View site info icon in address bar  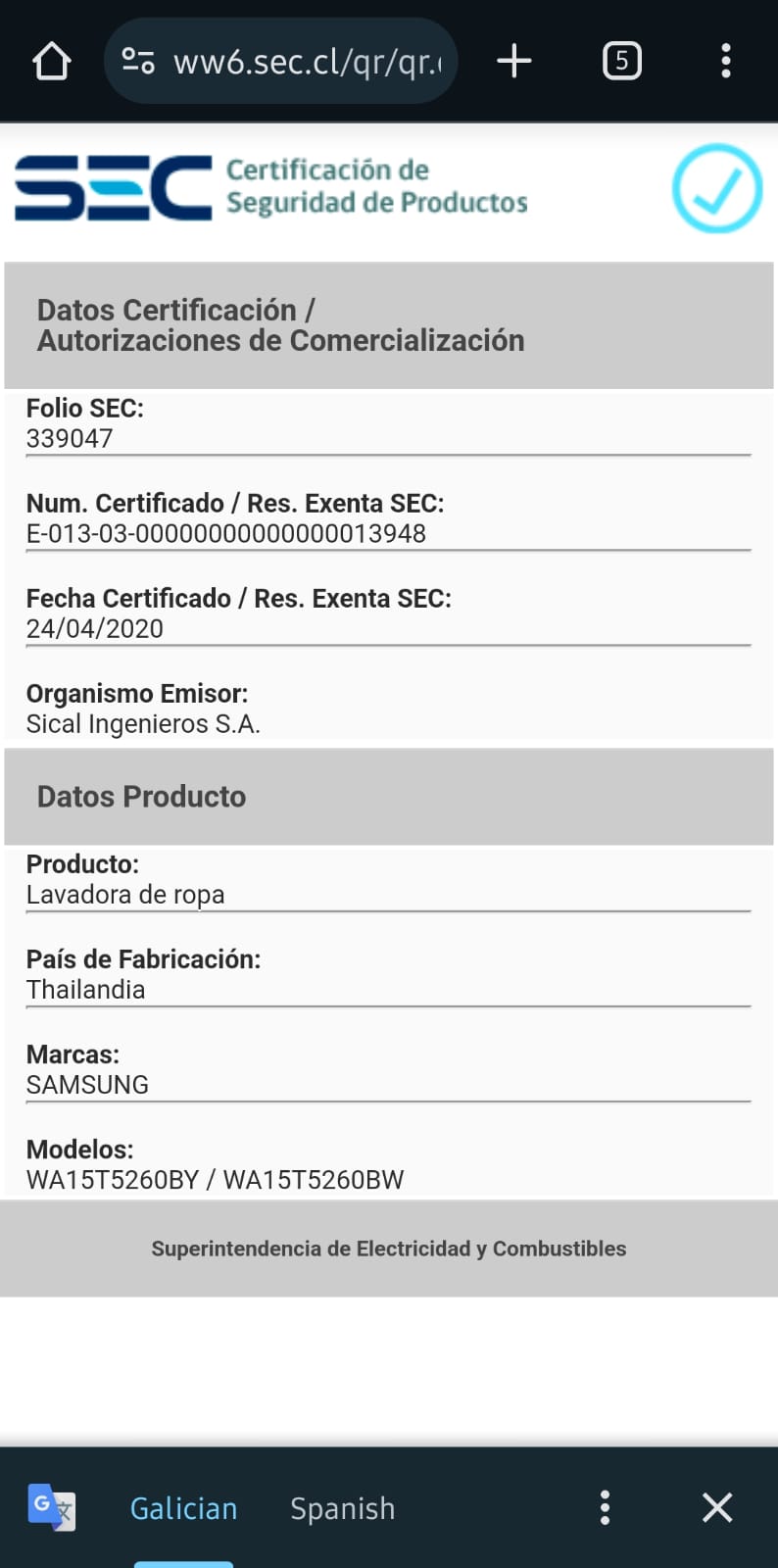(138, 62)
